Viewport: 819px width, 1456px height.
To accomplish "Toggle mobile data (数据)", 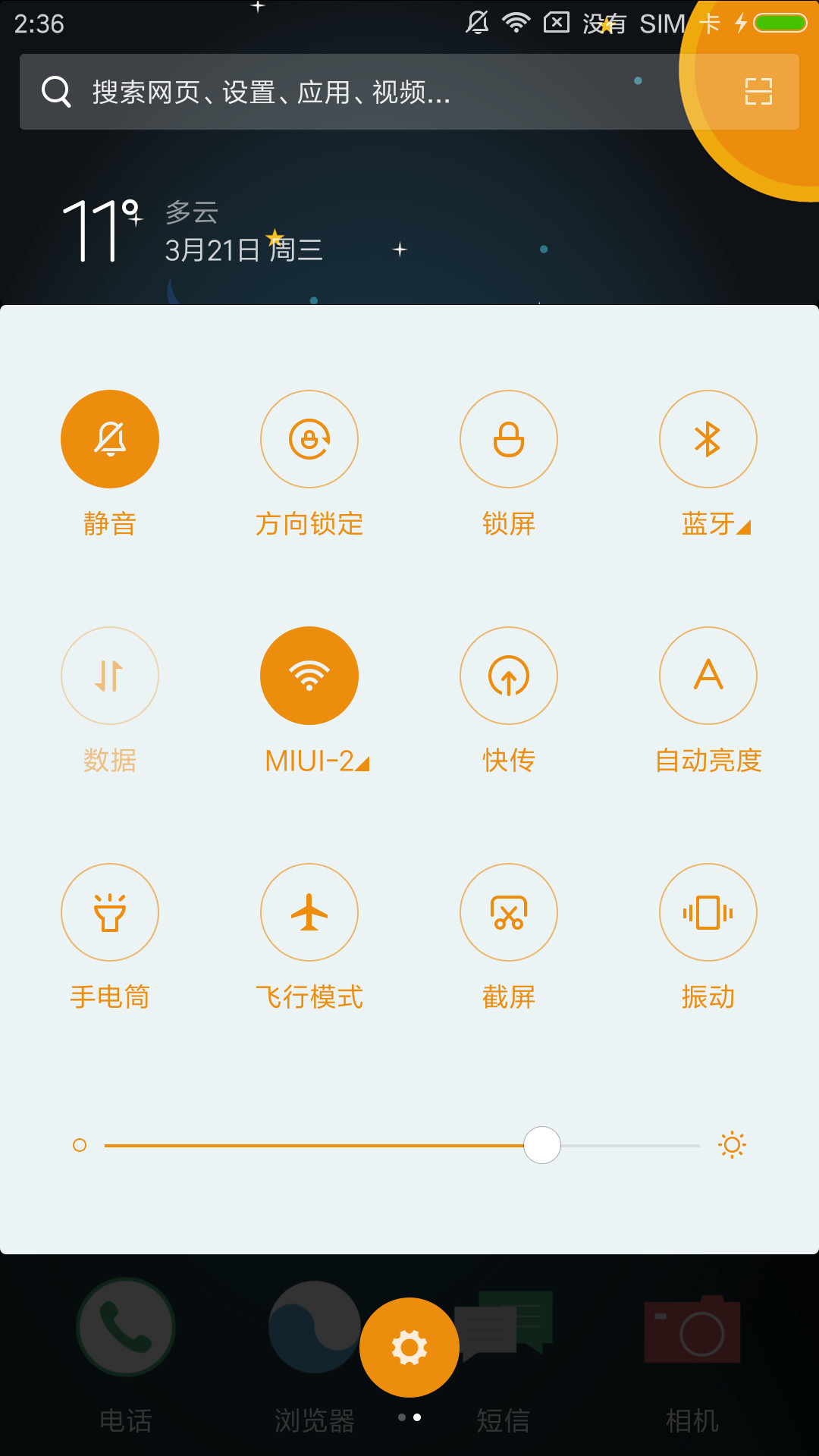I will point(110,676).
